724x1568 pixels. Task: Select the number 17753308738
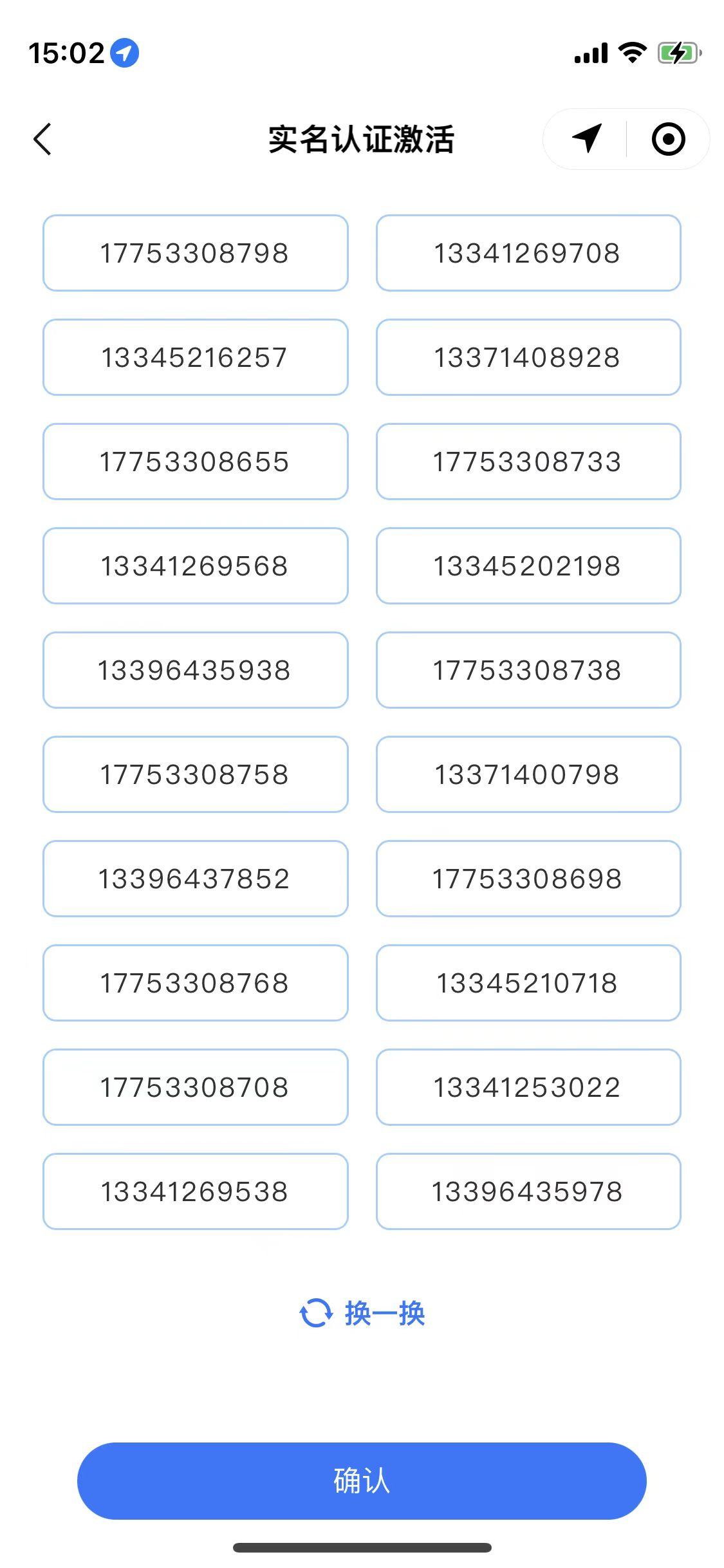click(528, 670)
